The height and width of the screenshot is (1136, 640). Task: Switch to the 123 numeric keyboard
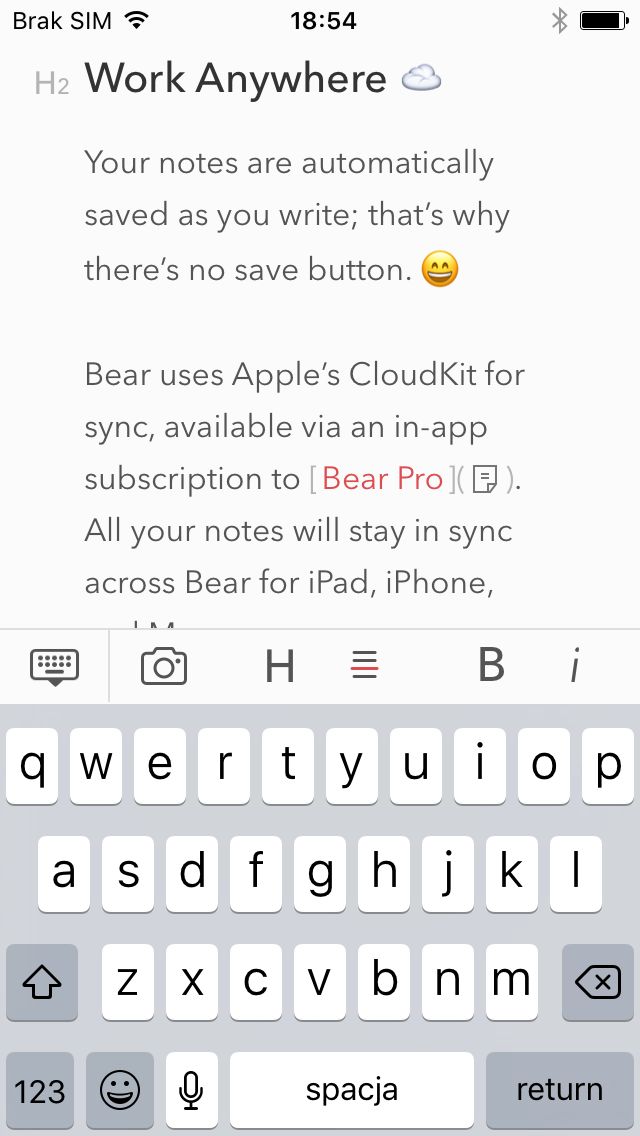pos(40,1090)
